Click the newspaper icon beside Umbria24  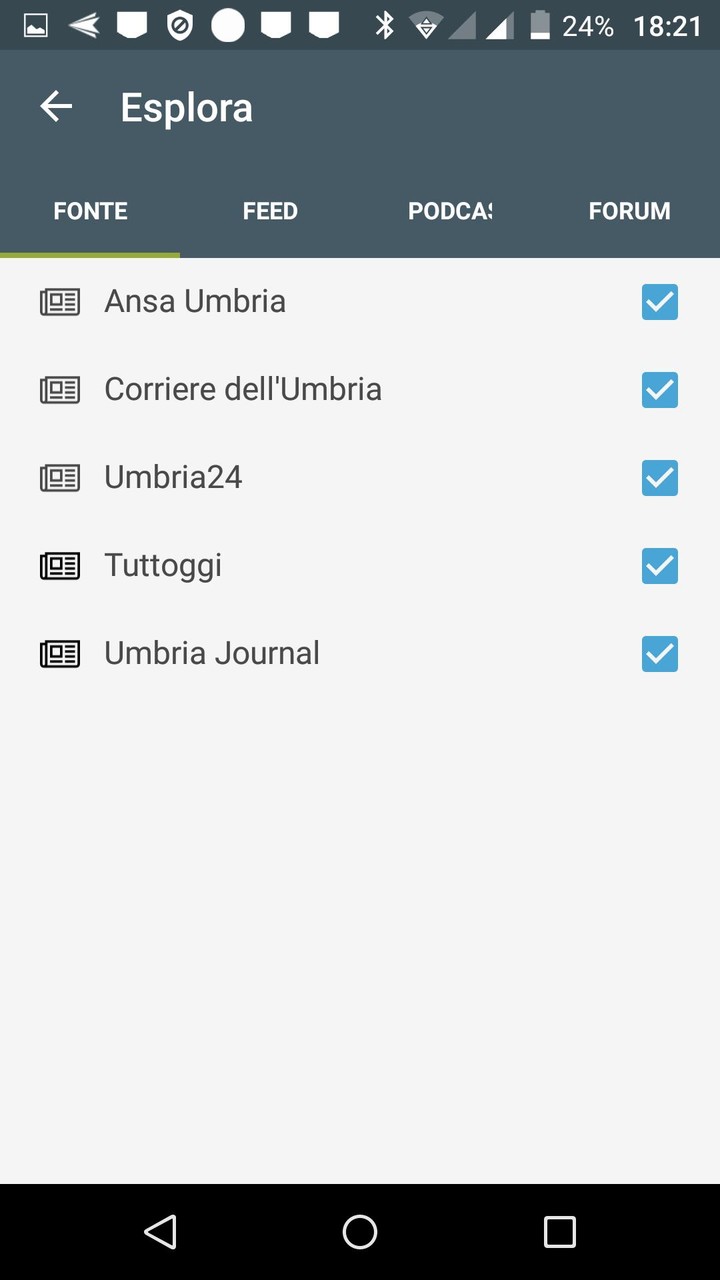click(x=59, y=477)
